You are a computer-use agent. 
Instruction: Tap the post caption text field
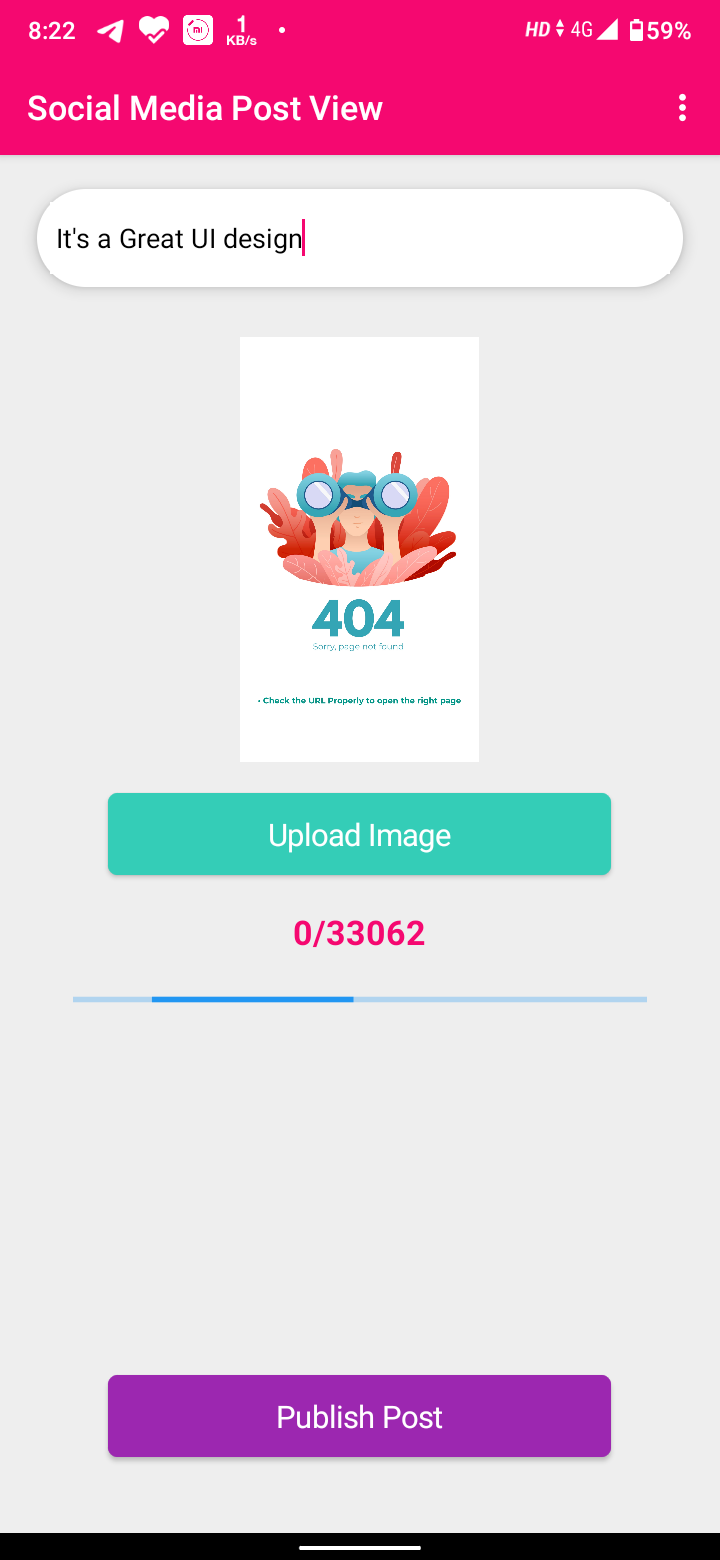[x=360, y=239]
